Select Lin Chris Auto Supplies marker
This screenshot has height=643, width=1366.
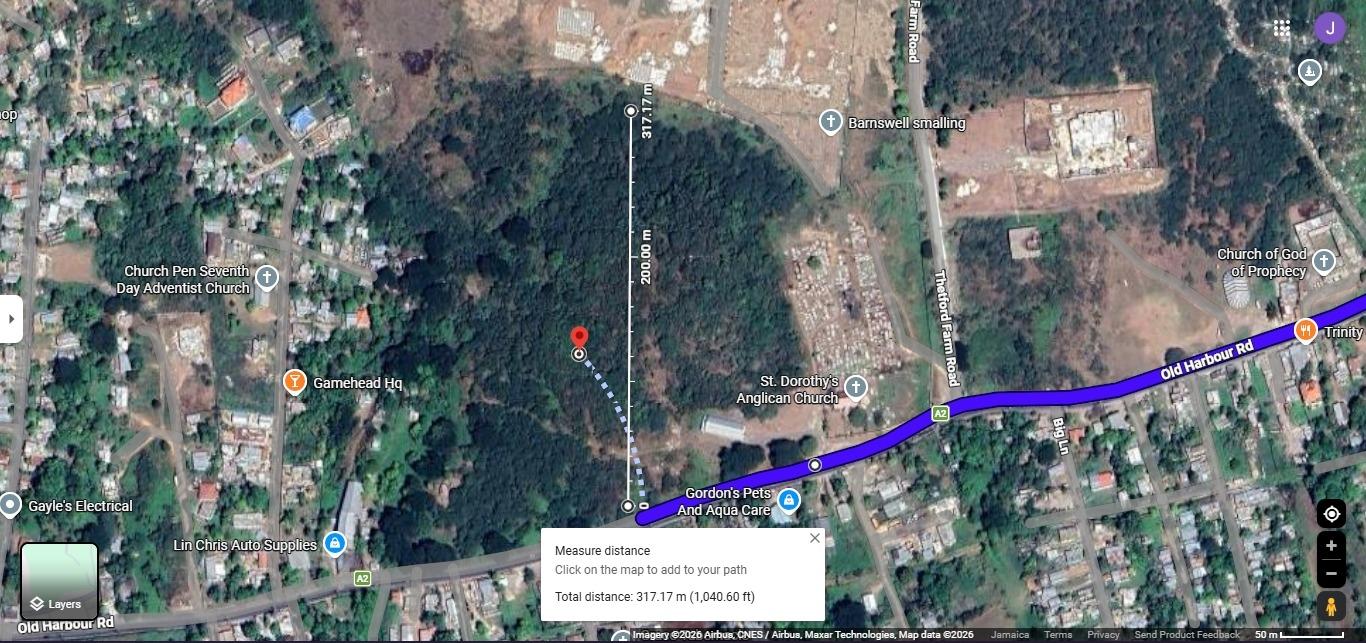tap(335, 543)
